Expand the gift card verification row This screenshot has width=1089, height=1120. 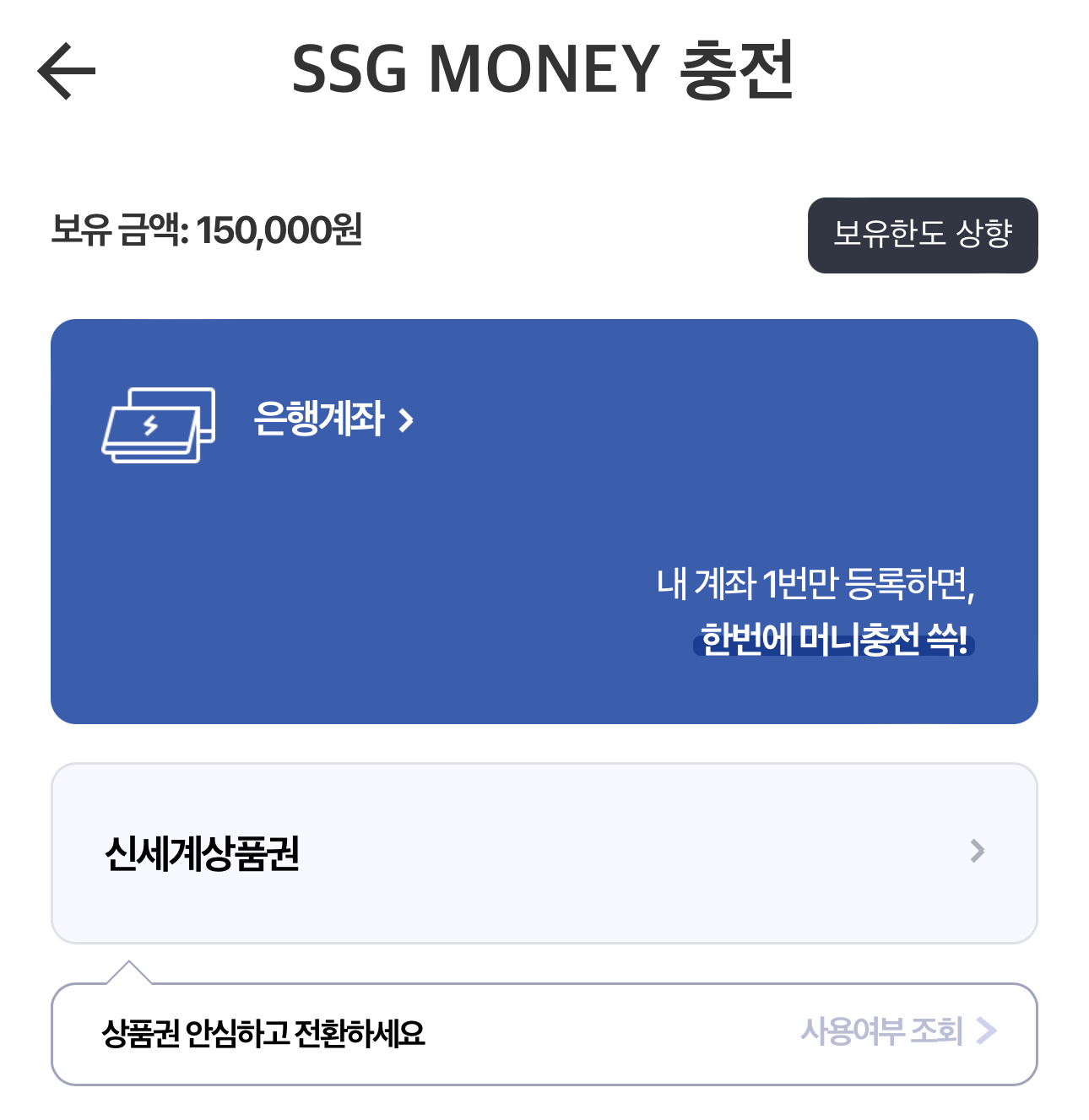coord(544,1031)
